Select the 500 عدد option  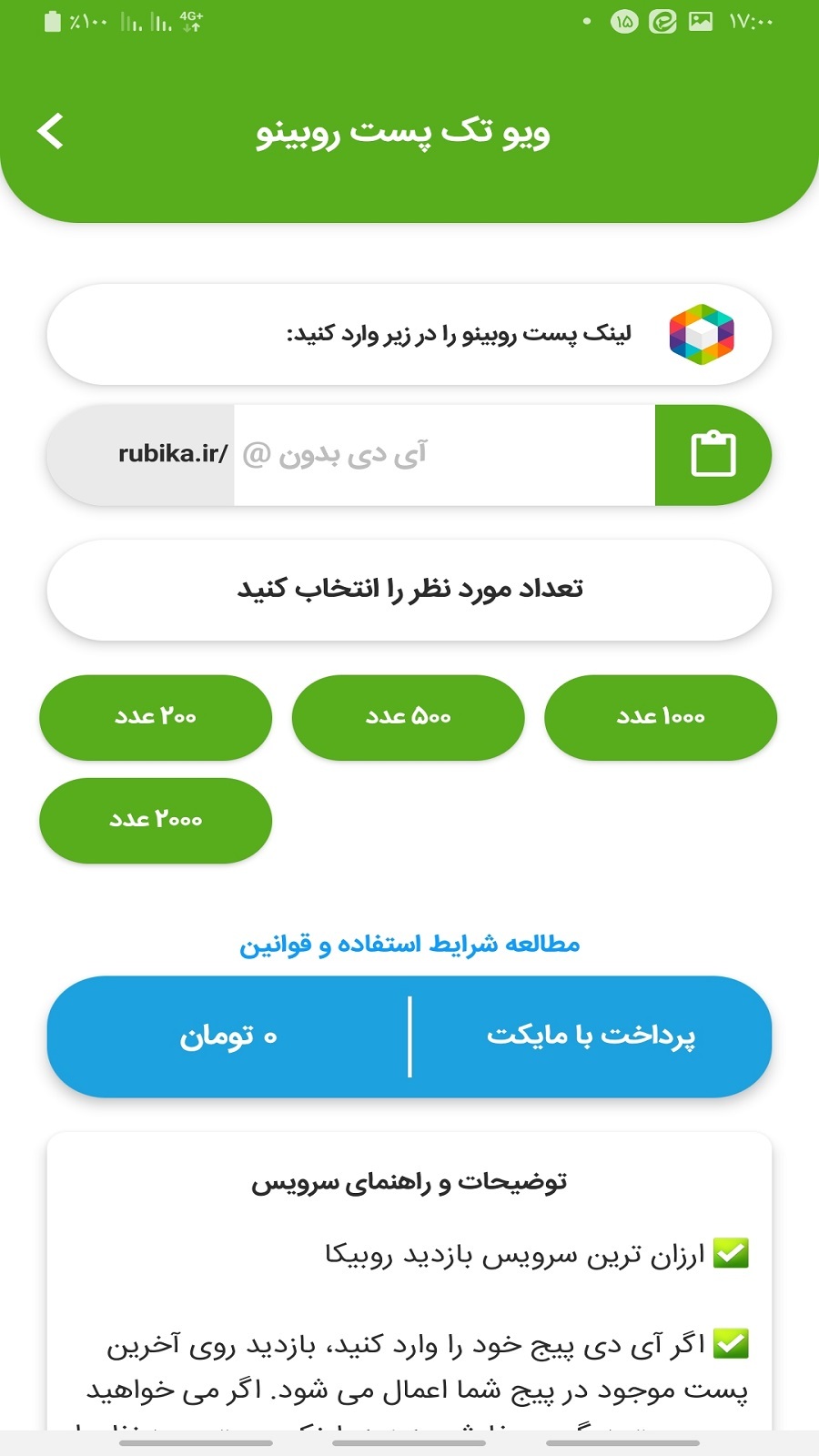[408, 718]
